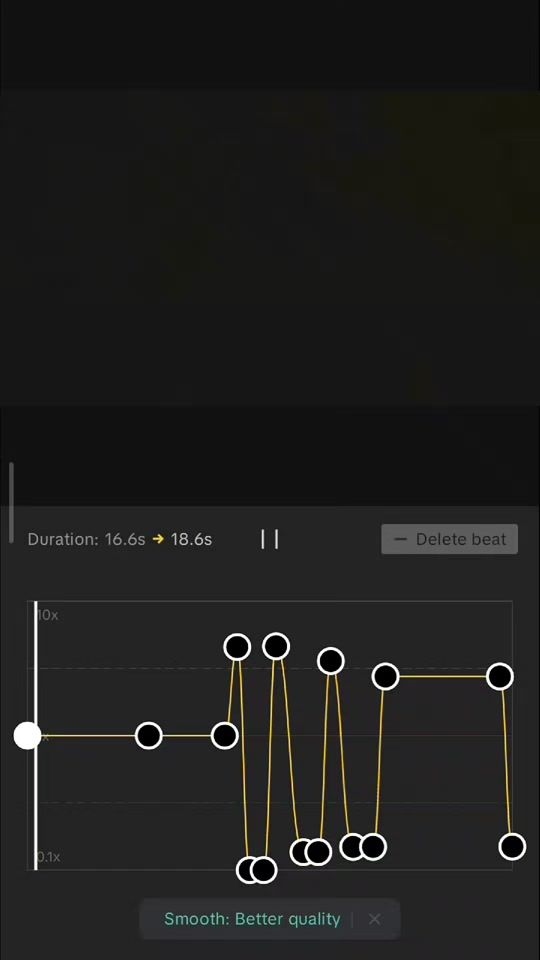Pause the video preview playback

[269, 539]
